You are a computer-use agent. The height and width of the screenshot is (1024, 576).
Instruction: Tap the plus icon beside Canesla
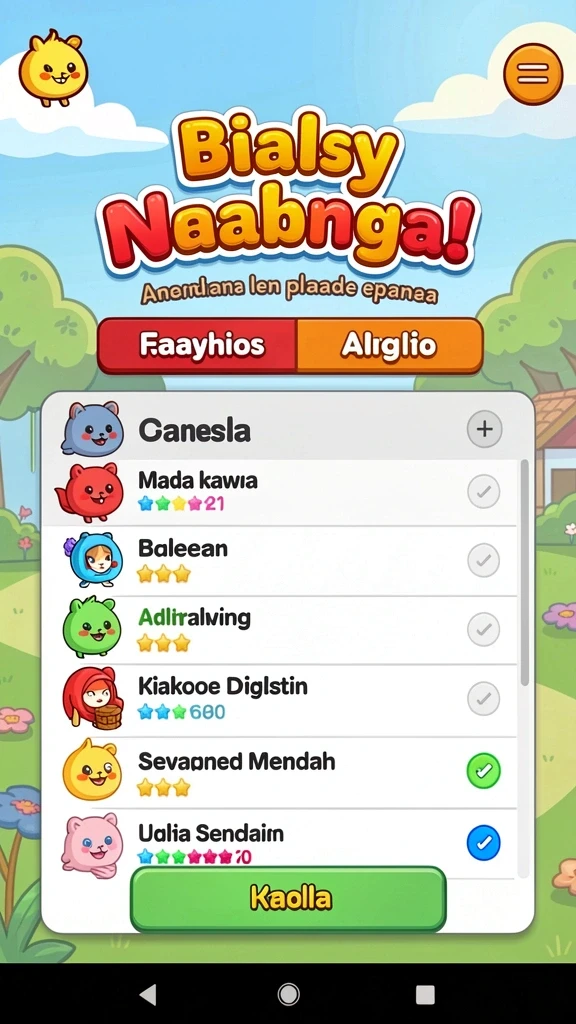pyautogui.click(x=484, y=429)
